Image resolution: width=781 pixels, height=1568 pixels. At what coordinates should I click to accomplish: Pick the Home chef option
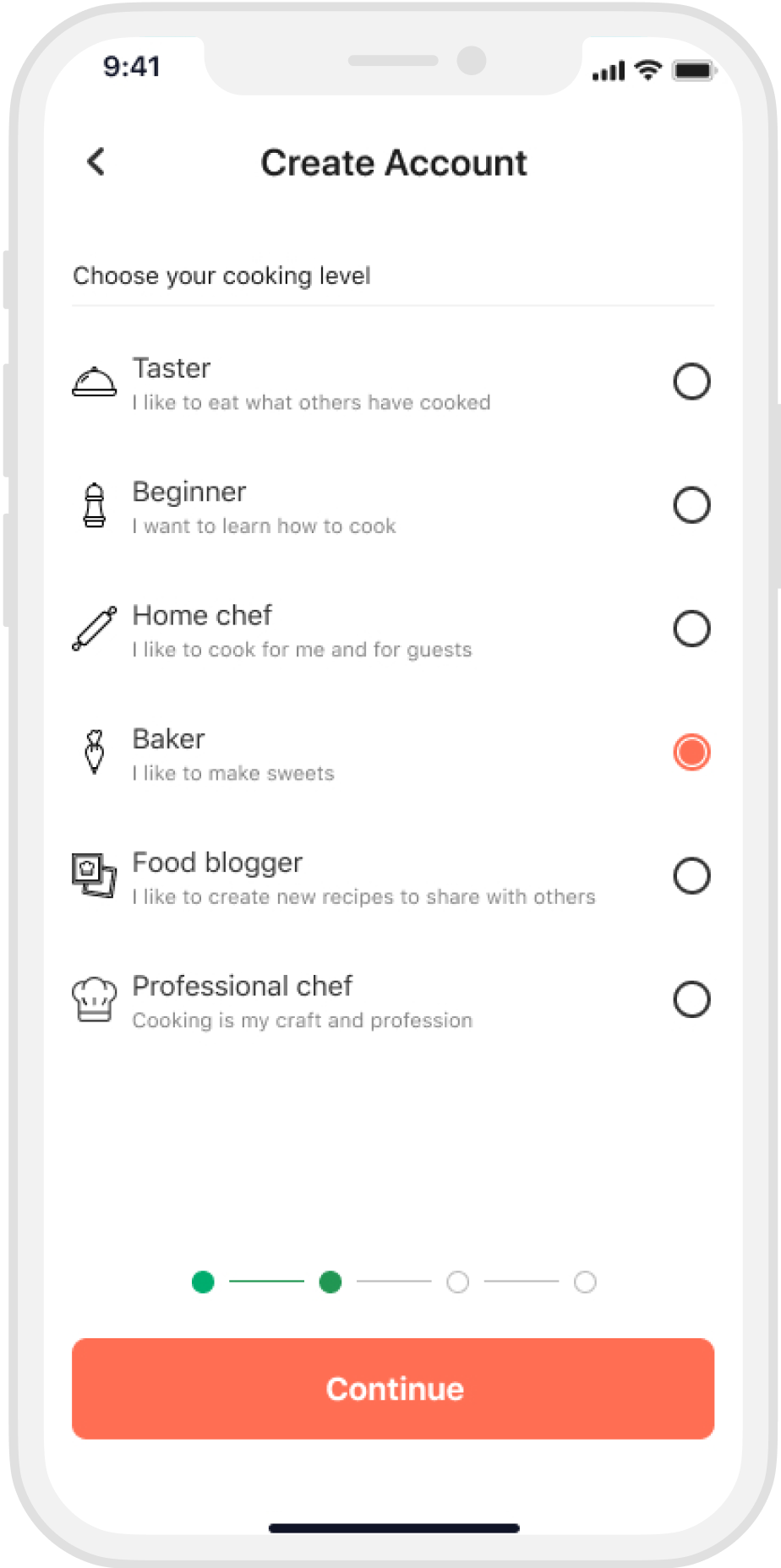coord(392,630)
